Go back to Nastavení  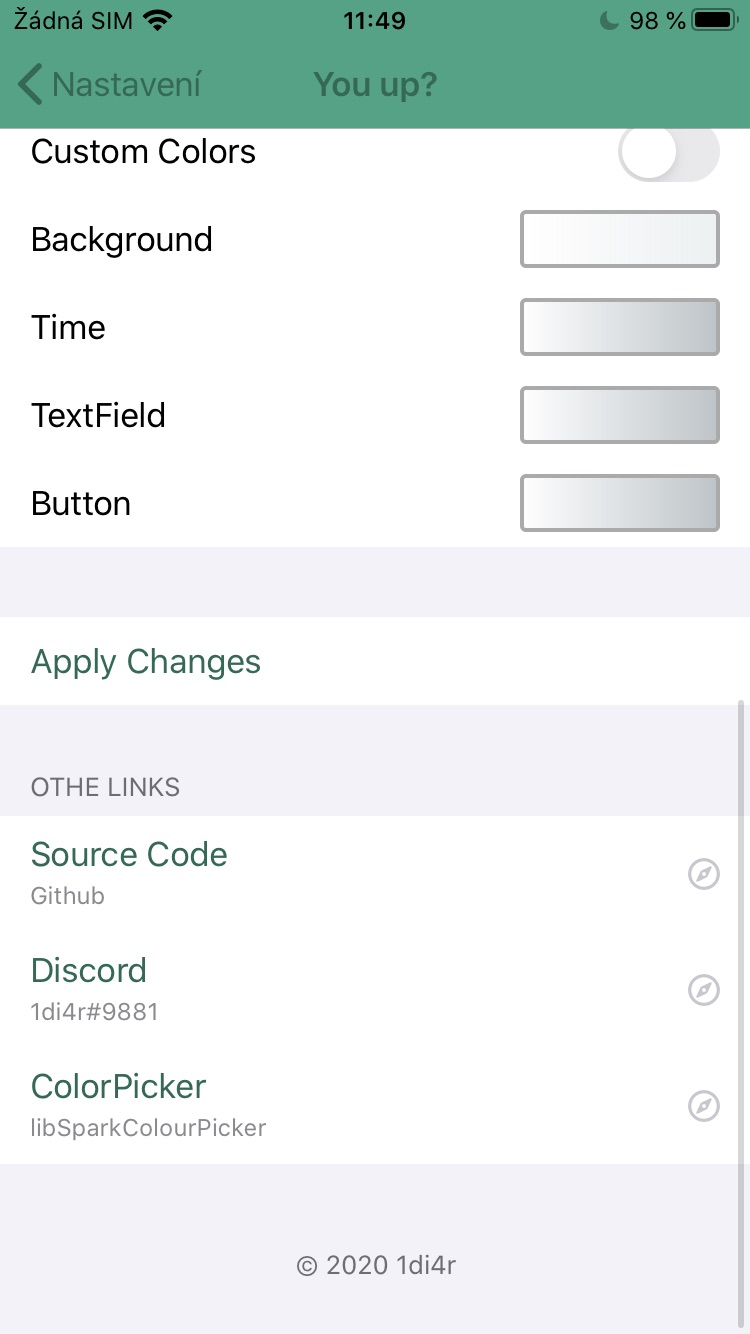[110, 85]
